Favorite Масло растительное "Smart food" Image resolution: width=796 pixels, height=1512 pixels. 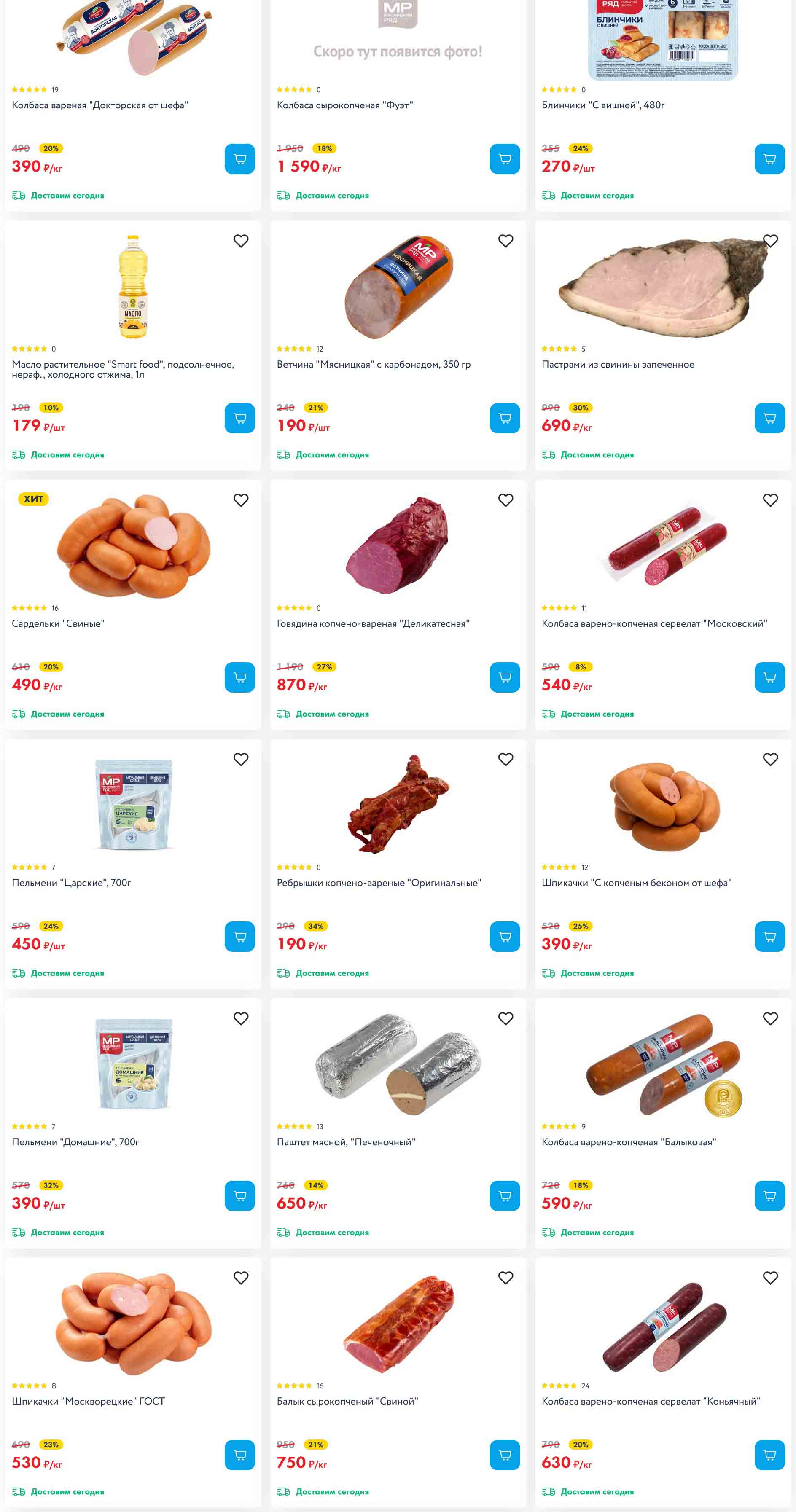(241, 241)
